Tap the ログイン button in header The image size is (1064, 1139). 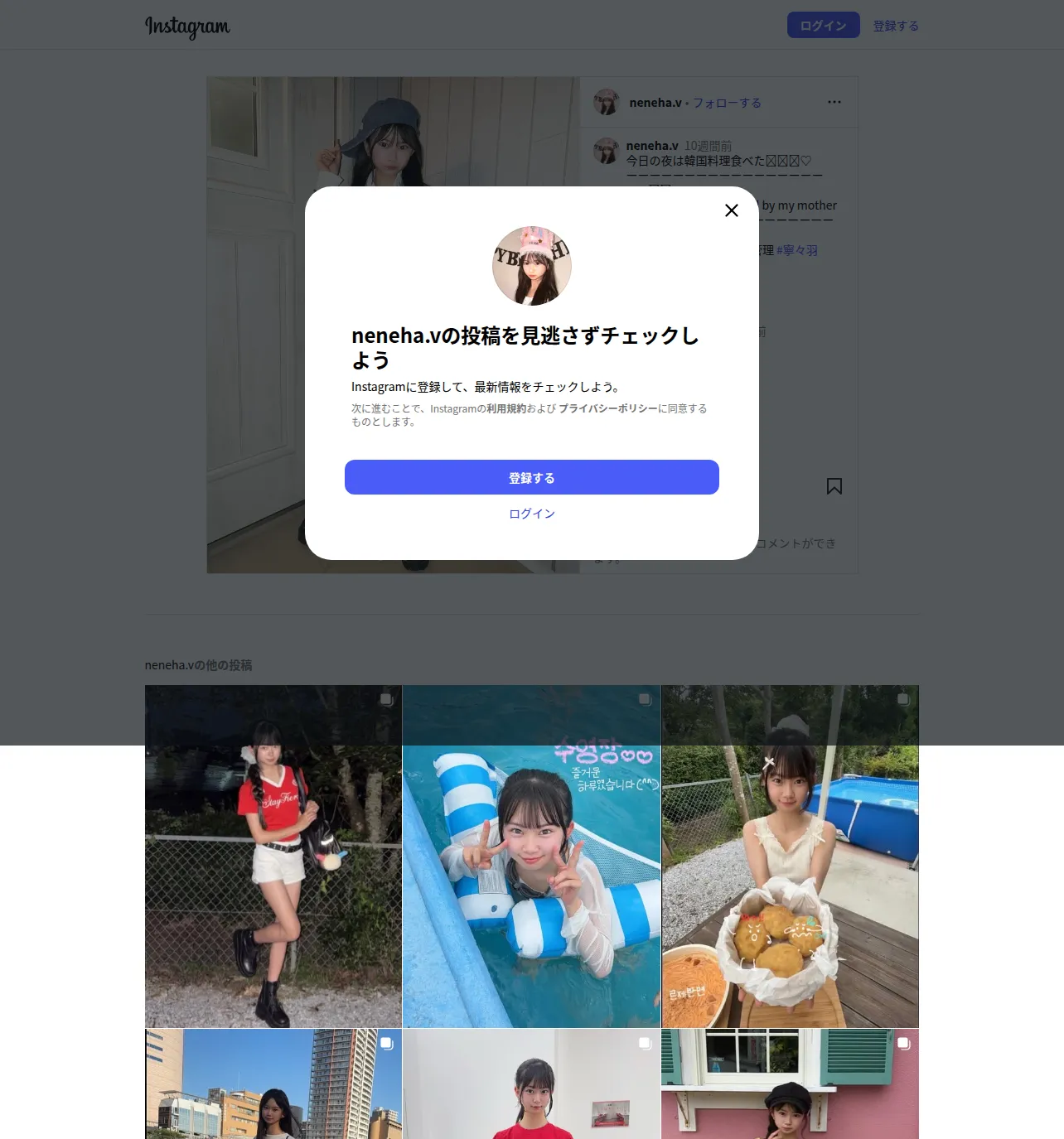coord(823,26)
